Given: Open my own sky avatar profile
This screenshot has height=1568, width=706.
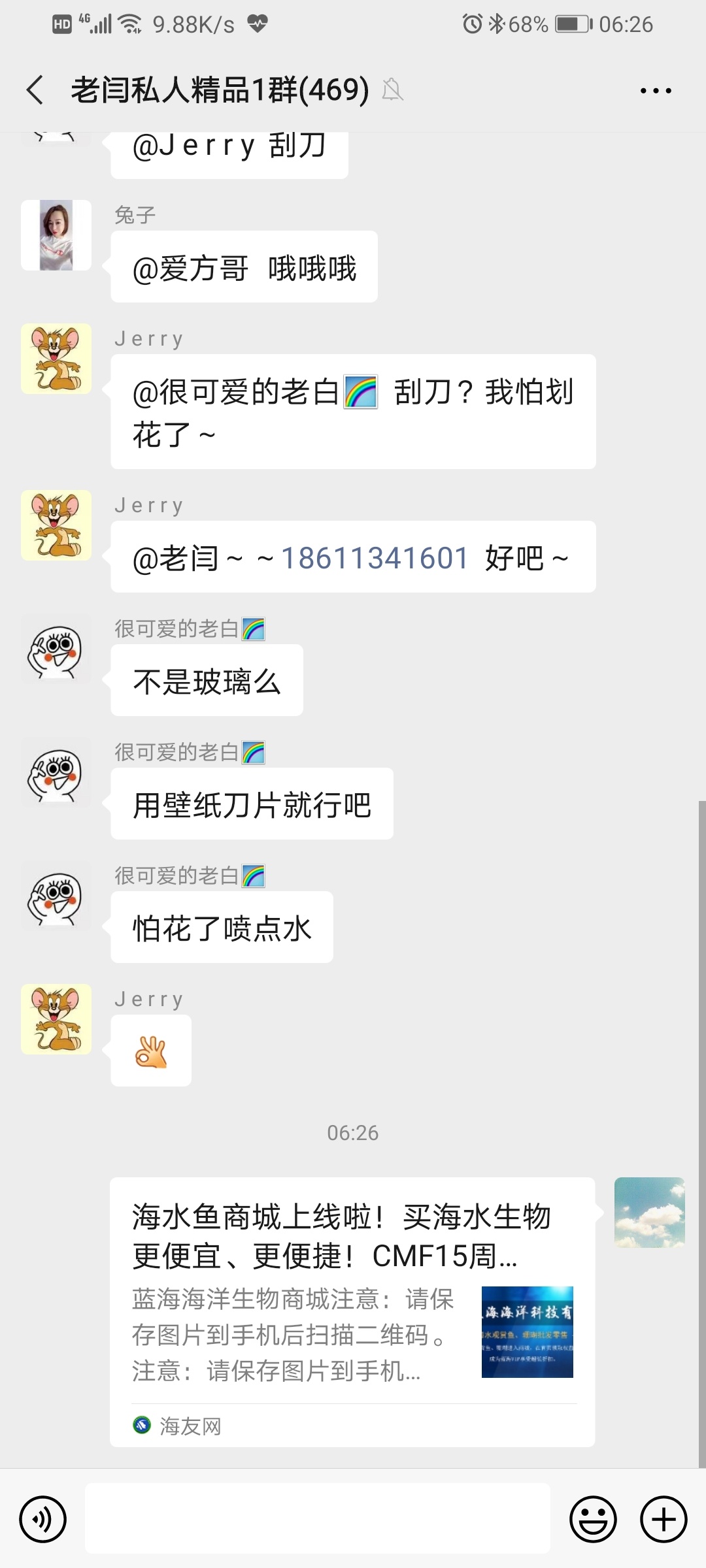Looking at the screenshot, I should coord(649,1213).
